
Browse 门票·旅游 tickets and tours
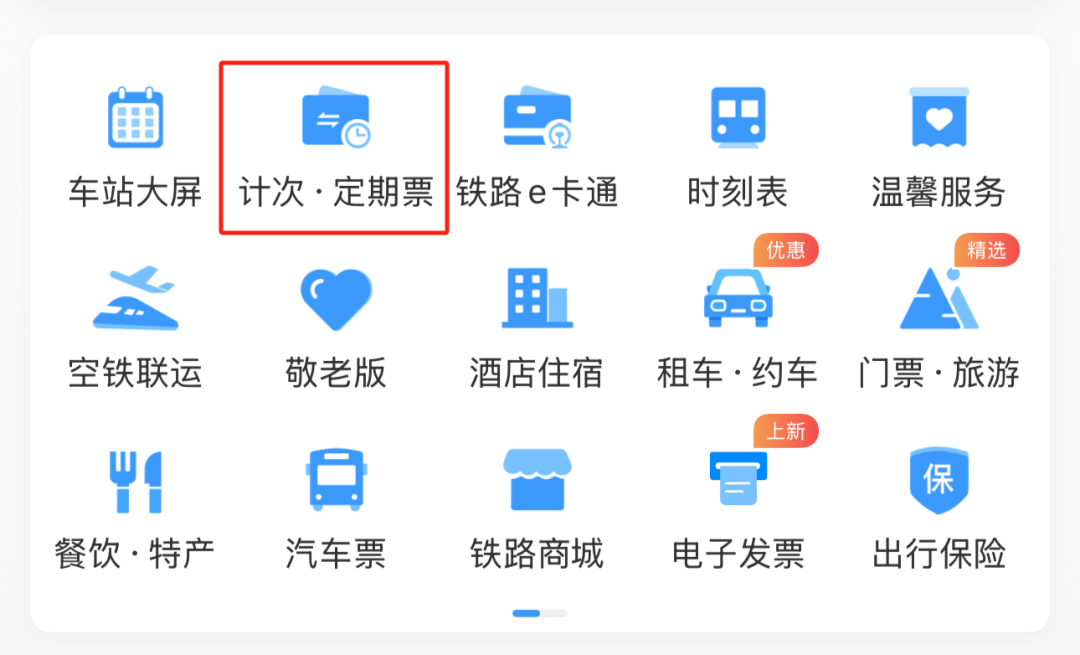(938, 327)
